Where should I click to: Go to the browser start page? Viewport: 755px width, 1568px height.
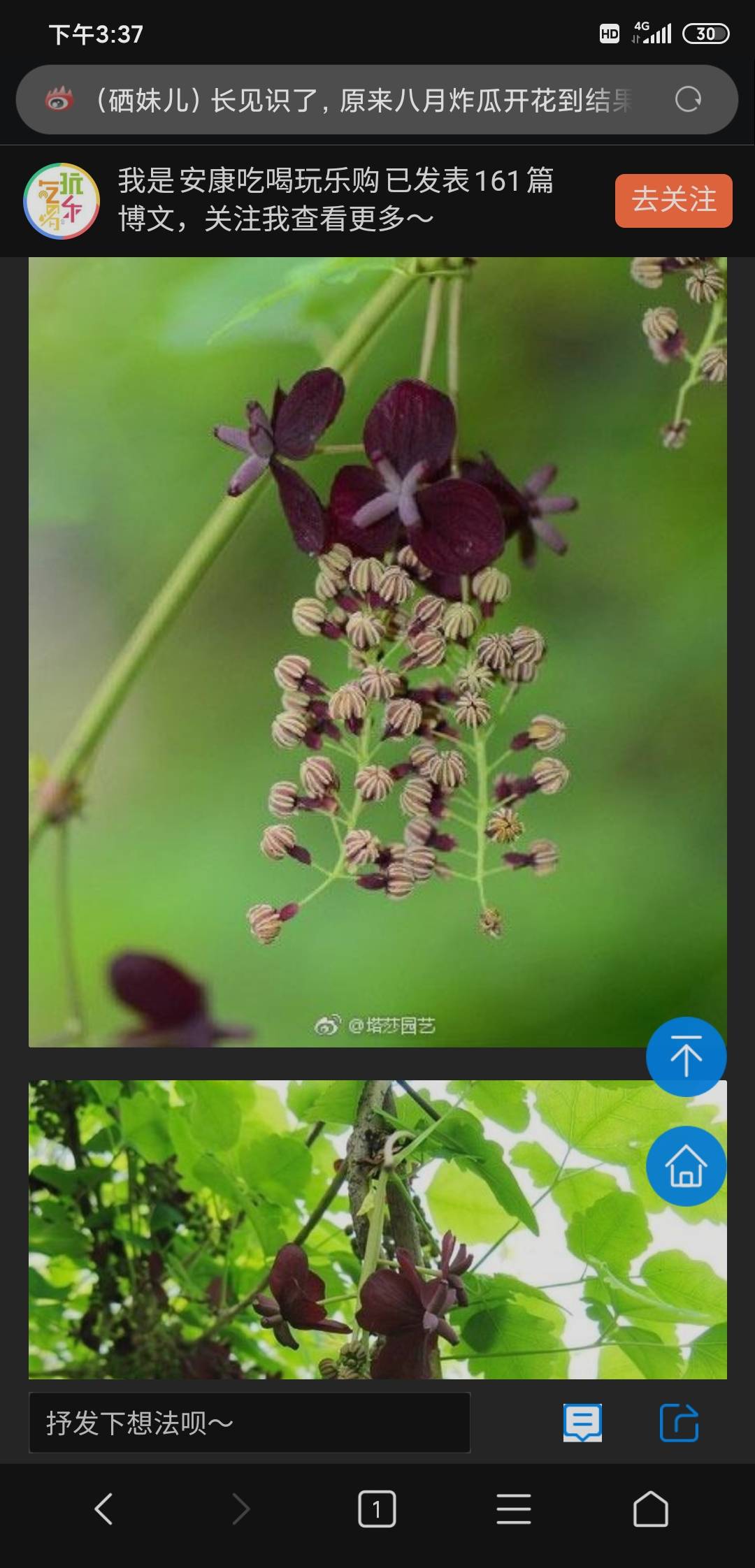[x=650, y=1509]
